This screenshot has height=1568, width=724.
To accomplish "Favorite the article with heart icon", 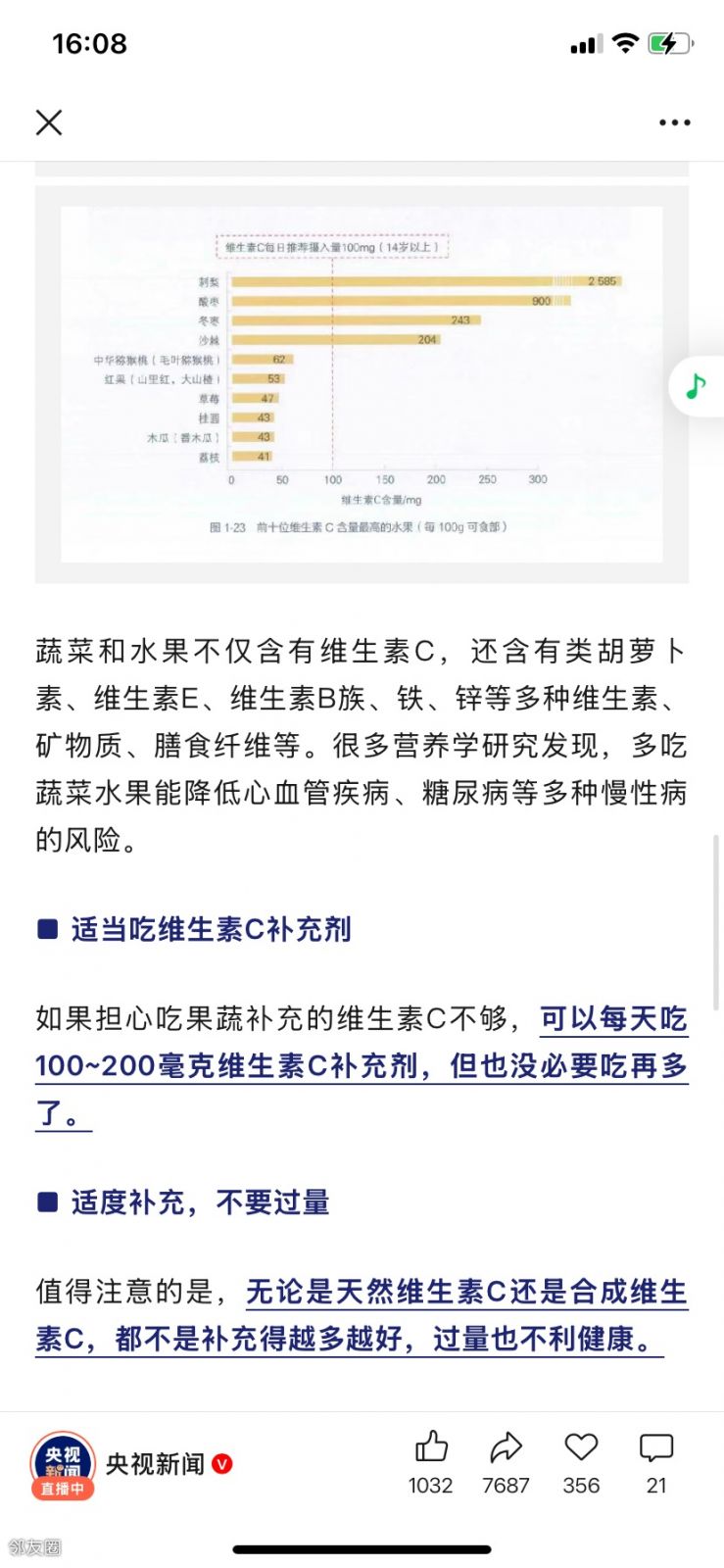I will pos(581,1448).
